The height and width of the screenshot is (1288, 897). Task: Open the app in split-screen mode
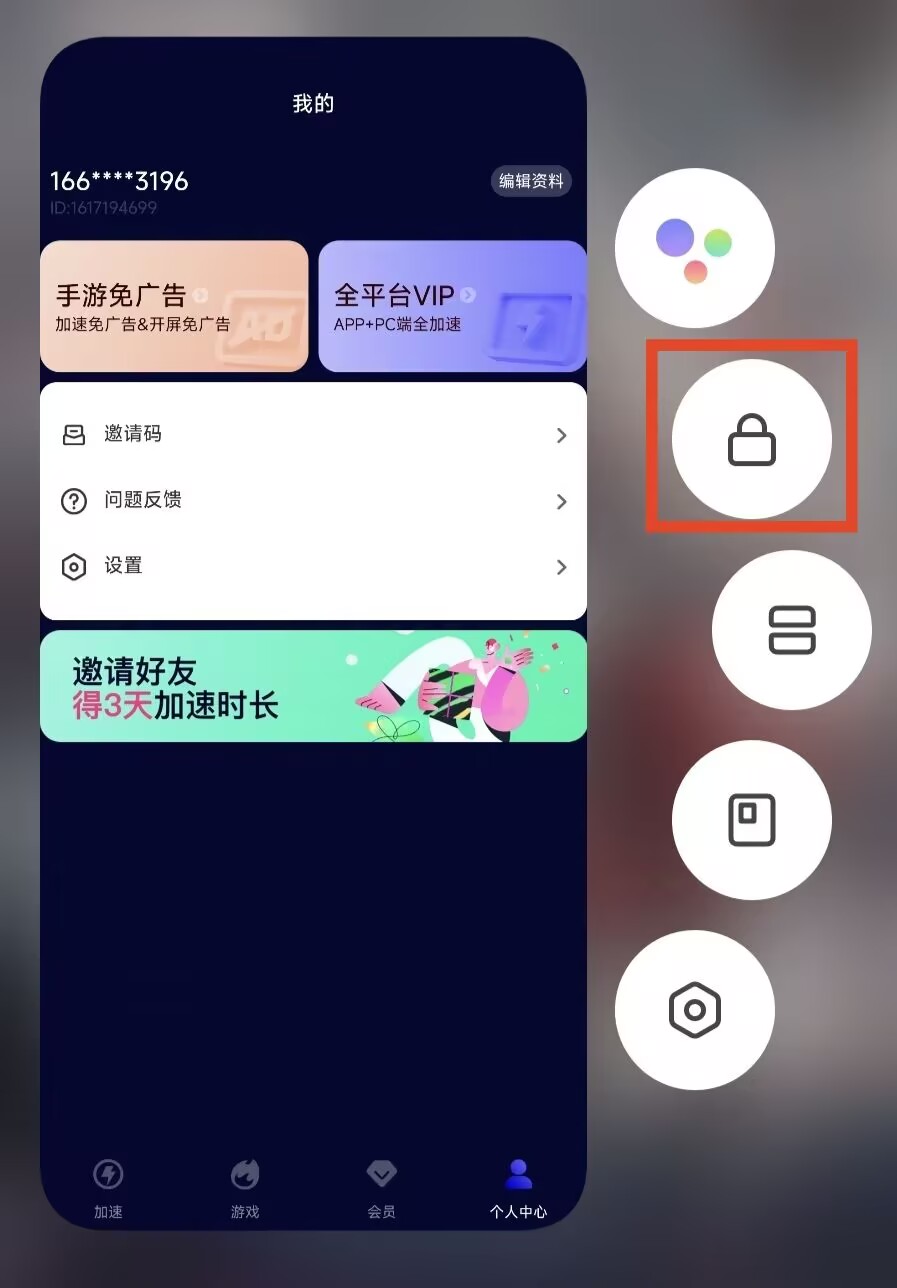(x=791, y=630)
